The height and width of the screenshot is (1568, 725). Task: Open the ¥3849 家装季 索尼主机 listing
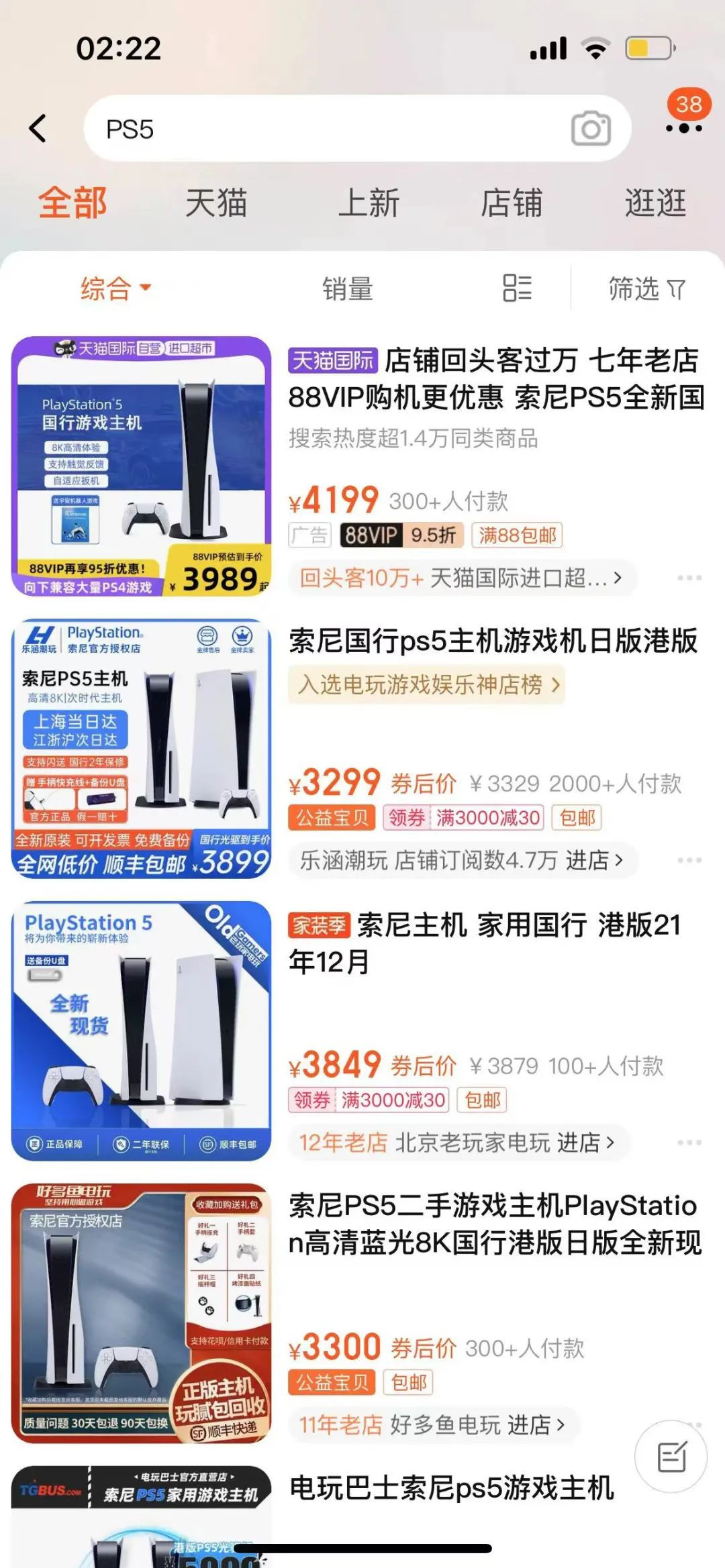pyautogui.click(x=483, y=943)
